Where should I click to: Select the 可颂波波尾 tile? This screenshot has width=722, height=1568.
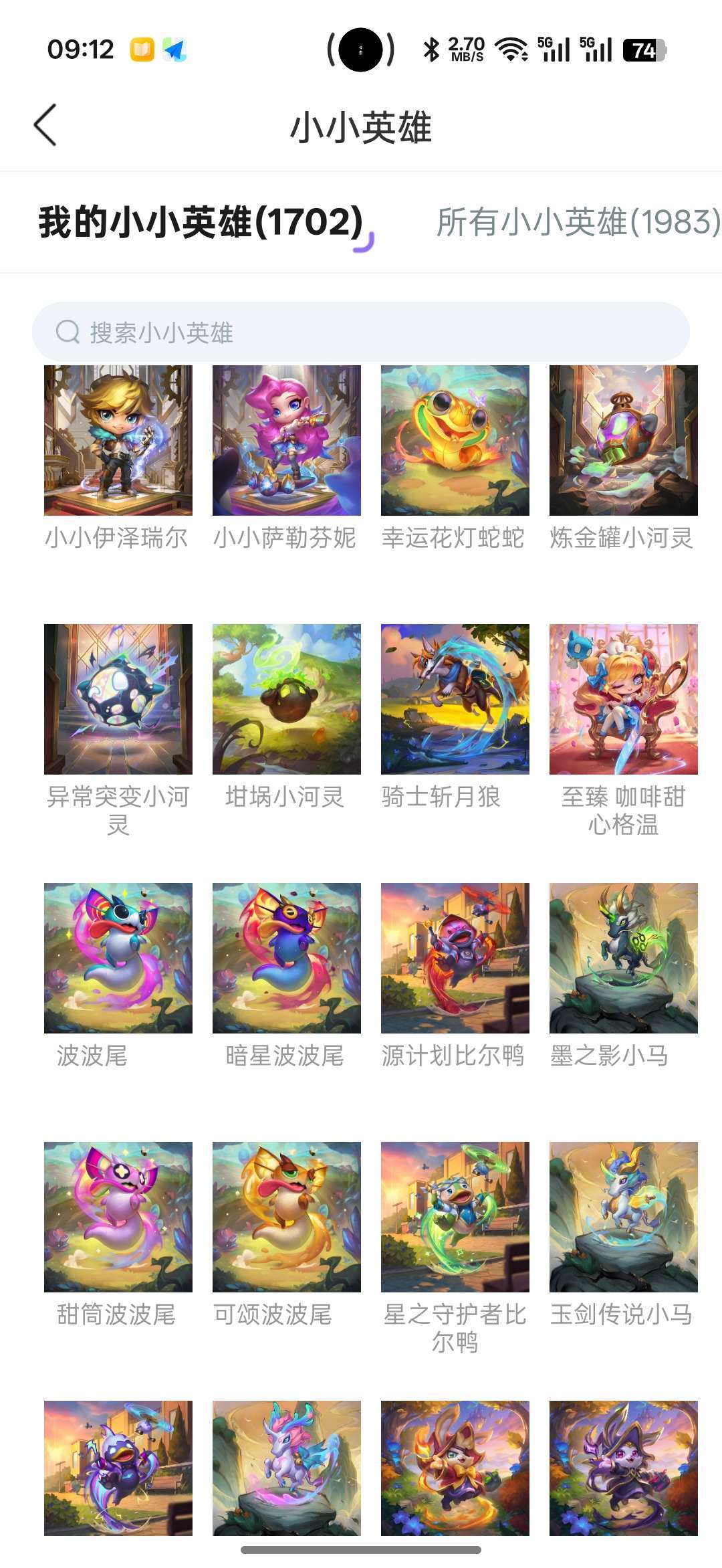tap(287, 1217)
